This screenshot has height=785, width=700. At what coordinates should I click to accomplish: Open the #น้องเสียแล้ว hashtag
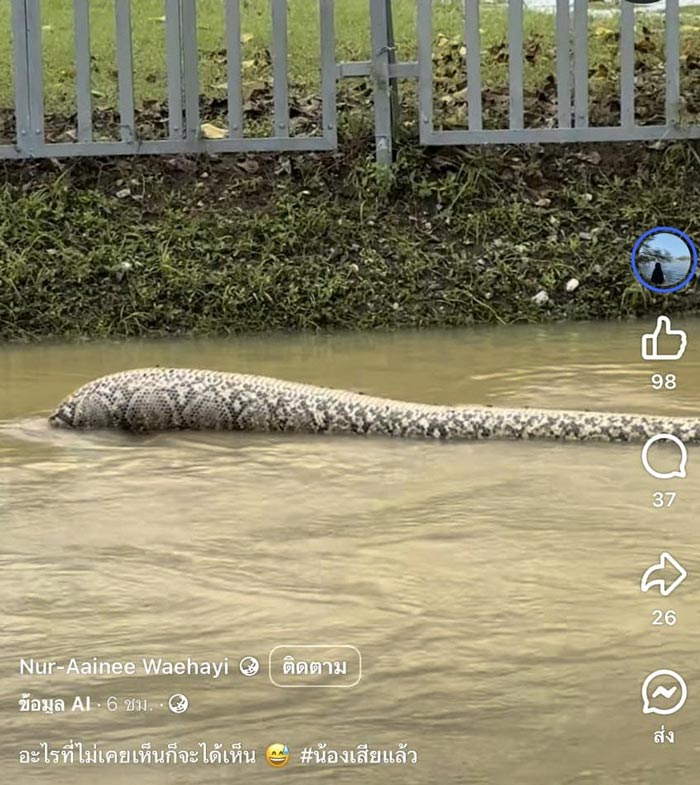(x=358, y=755)
